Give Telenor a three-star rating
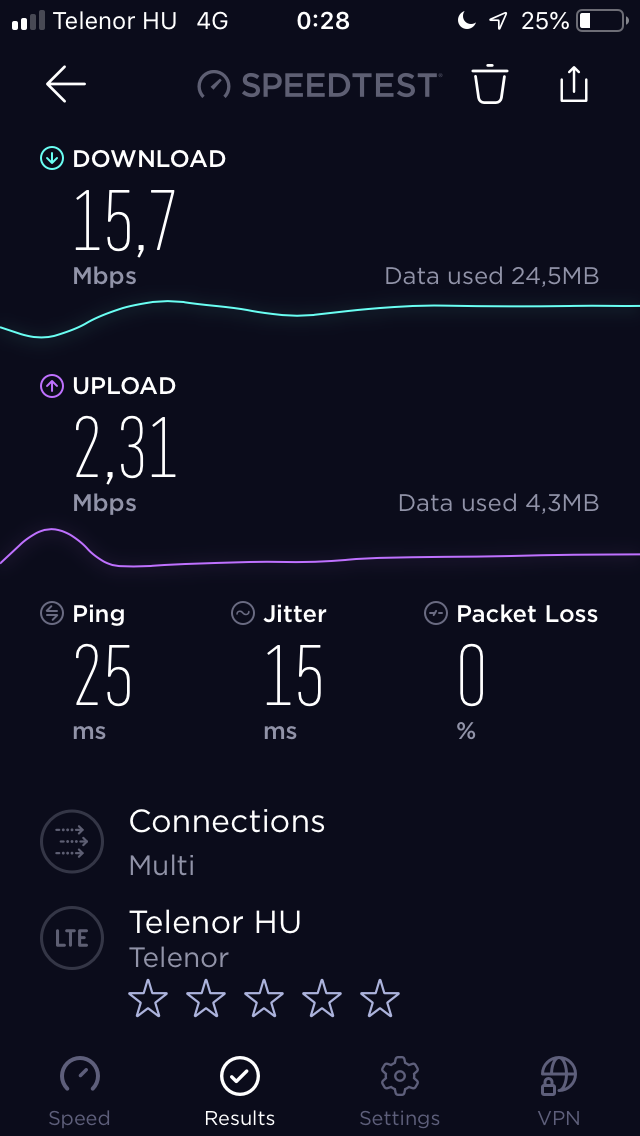The height and width of the screenshot is (1136, 640). click(264, 998)
